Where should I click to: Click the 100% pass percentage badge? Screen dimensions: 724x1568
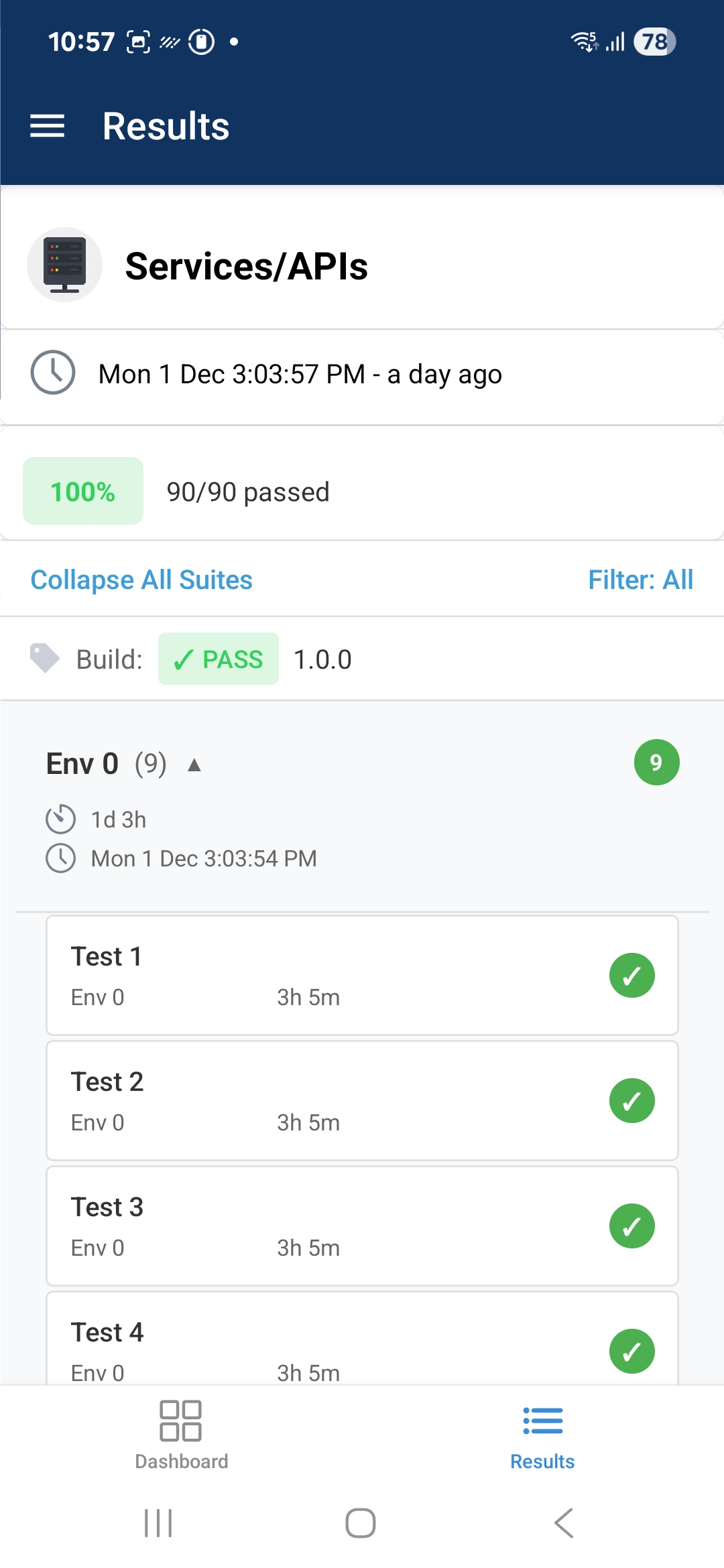coord(82,491)
